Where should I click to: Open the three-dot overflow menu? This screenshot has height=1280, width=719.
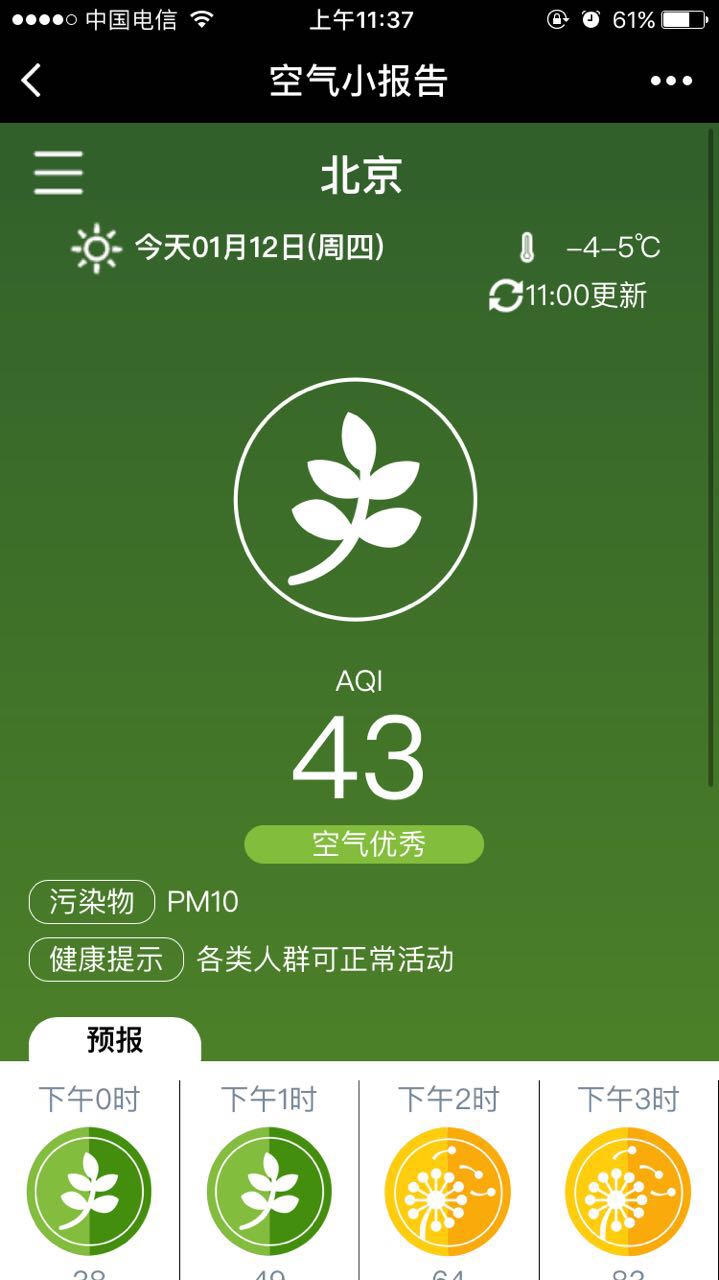pyautogui.click(x=671, y=81)
